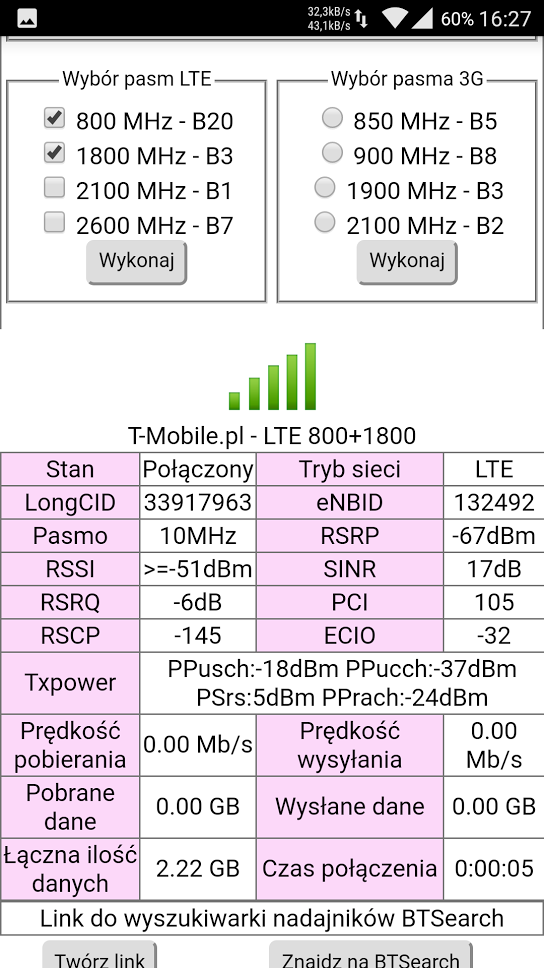Uncheck the 800 MHz - B20 LTE band
The height and width of the screenshot is (968, 544).
click(x=54, y=118)
